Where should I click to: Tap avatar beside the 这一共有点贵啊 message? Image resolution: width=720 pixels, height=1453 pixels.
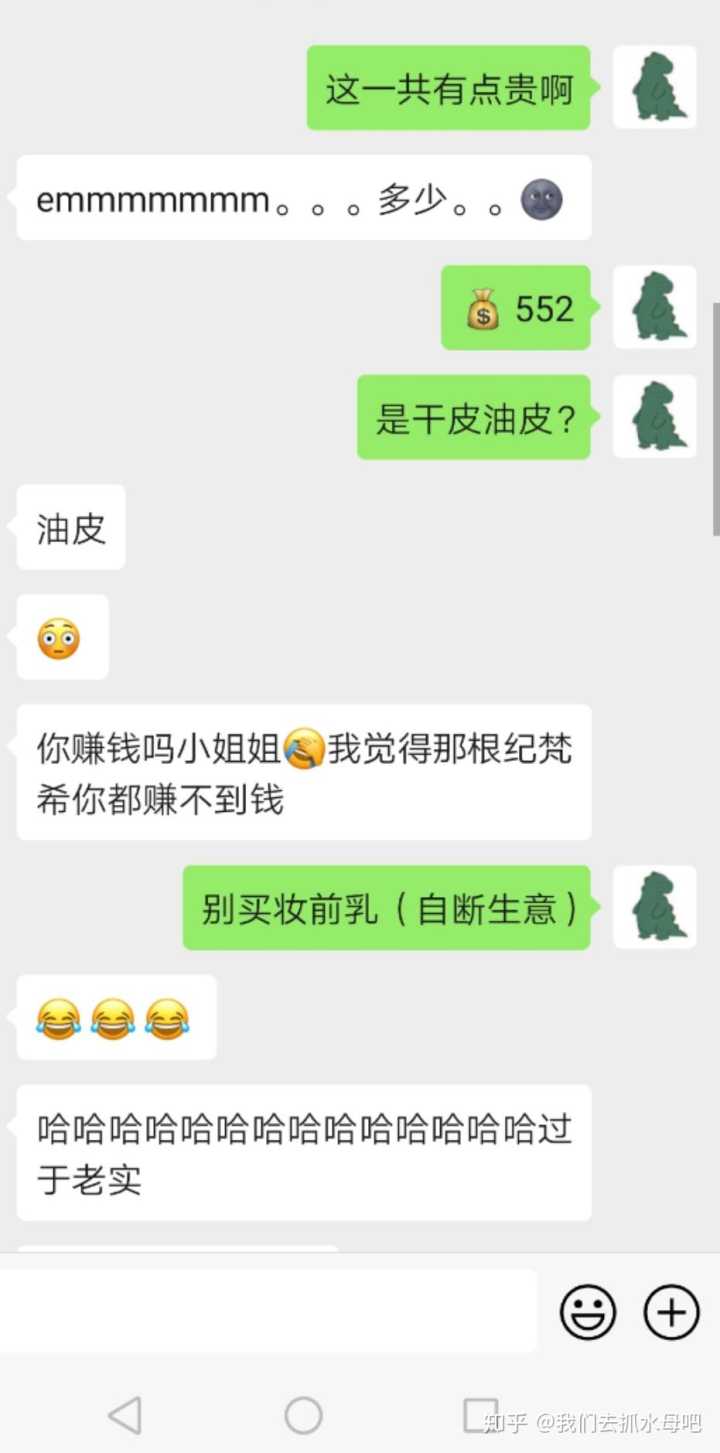click(654, 87)
